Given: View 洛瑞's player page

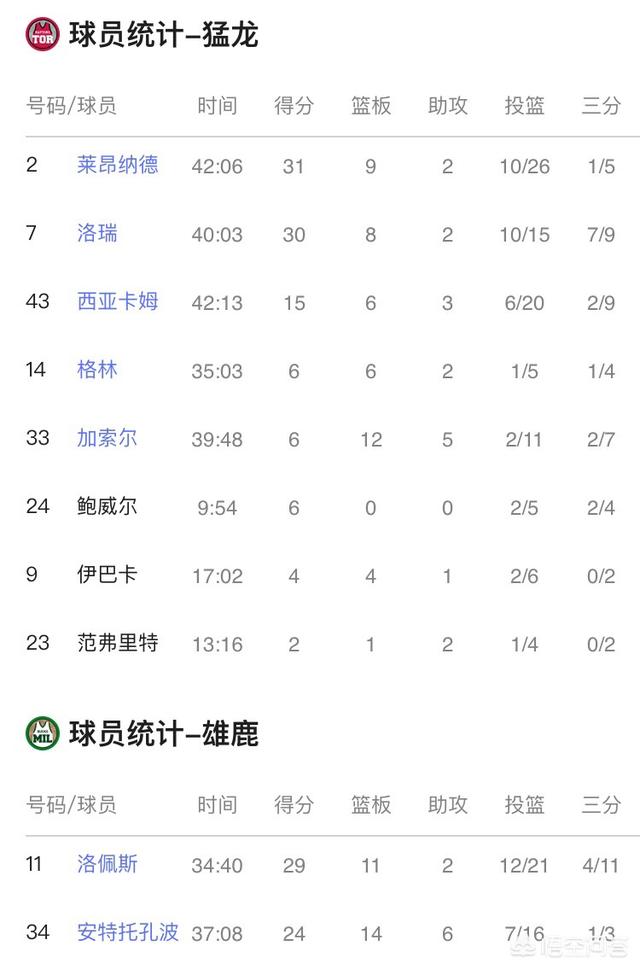Looking at the screenshot, I should (x=97, y=233).
